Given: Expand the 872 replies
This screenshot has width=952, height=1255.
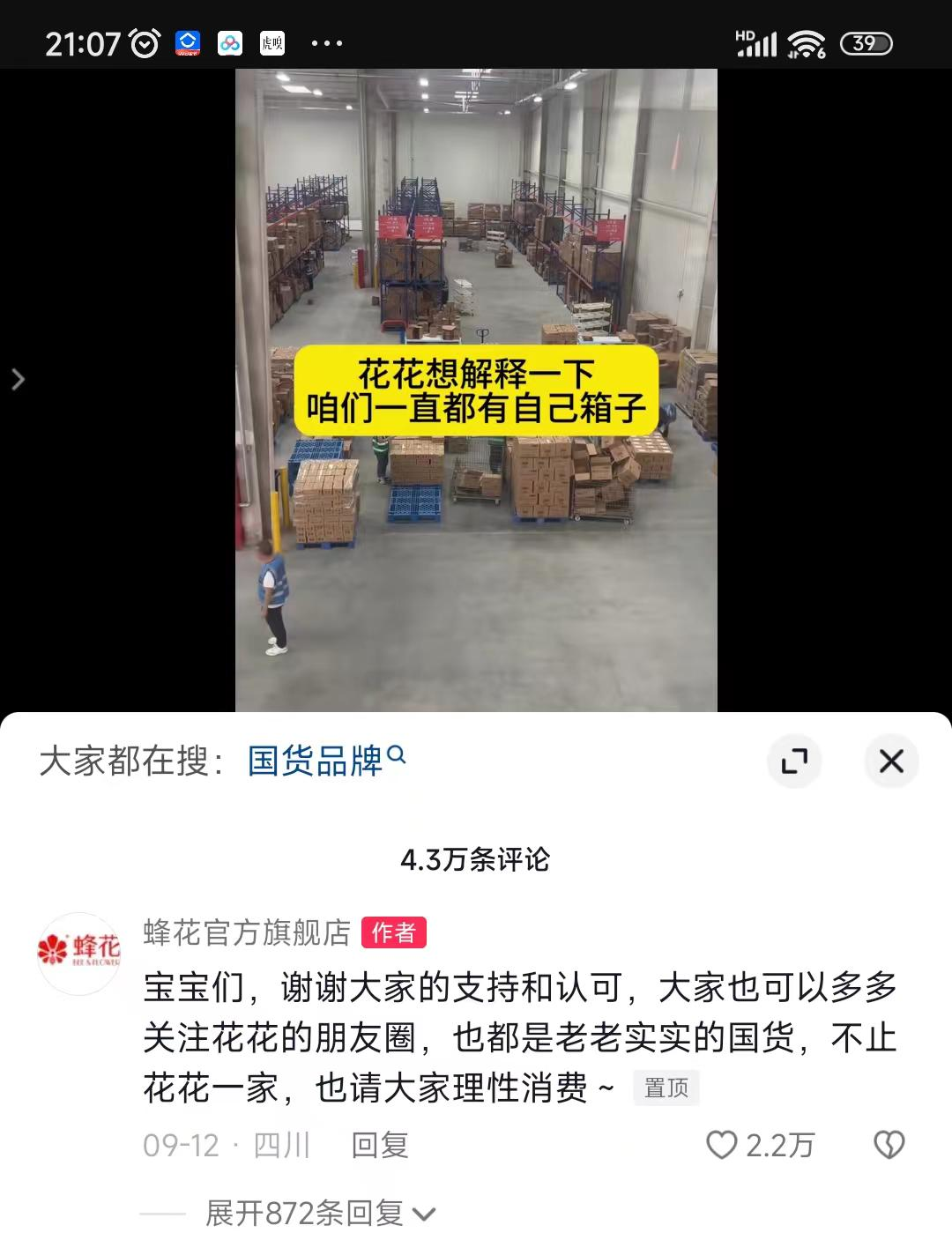Looking at the screenshot, I should click(x=319, y=1214).
